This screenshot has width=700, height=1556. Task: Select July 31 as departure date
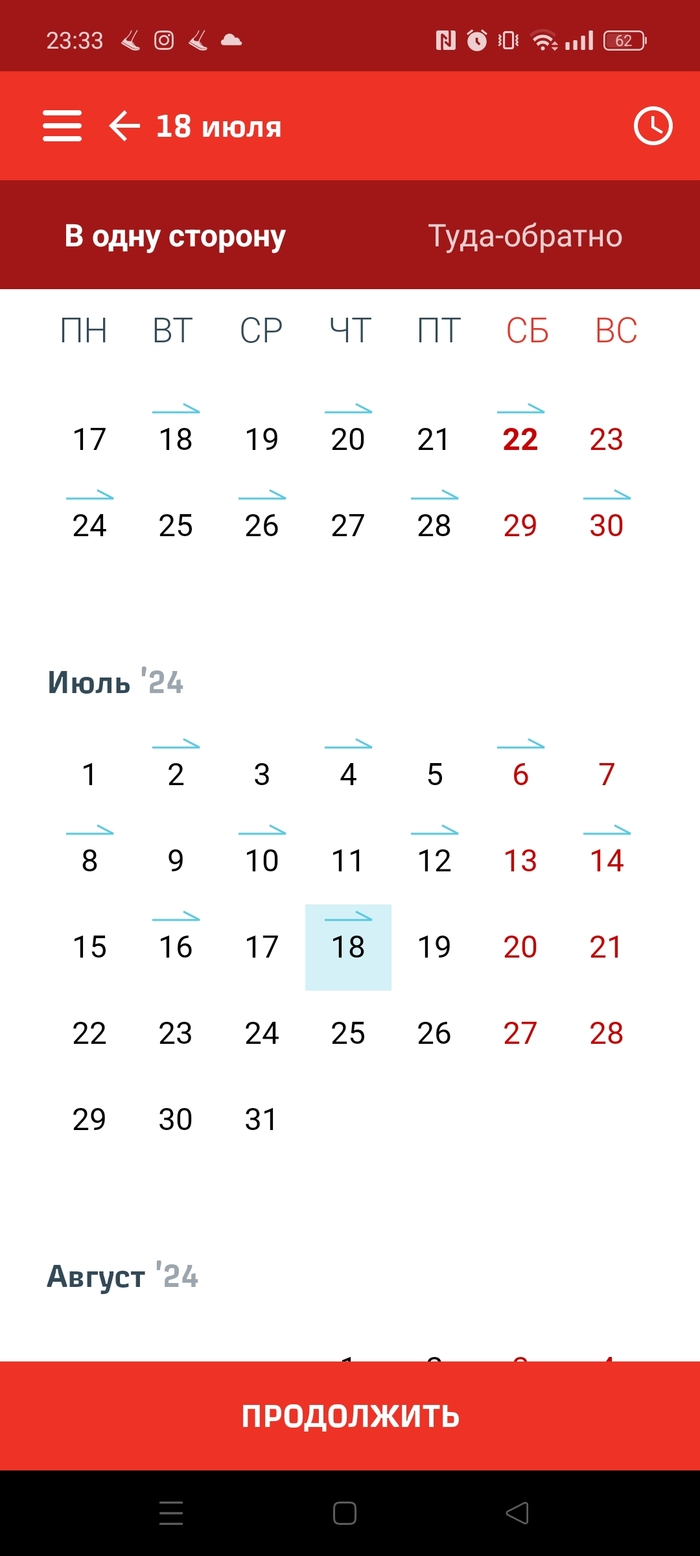click(262, 1118)
